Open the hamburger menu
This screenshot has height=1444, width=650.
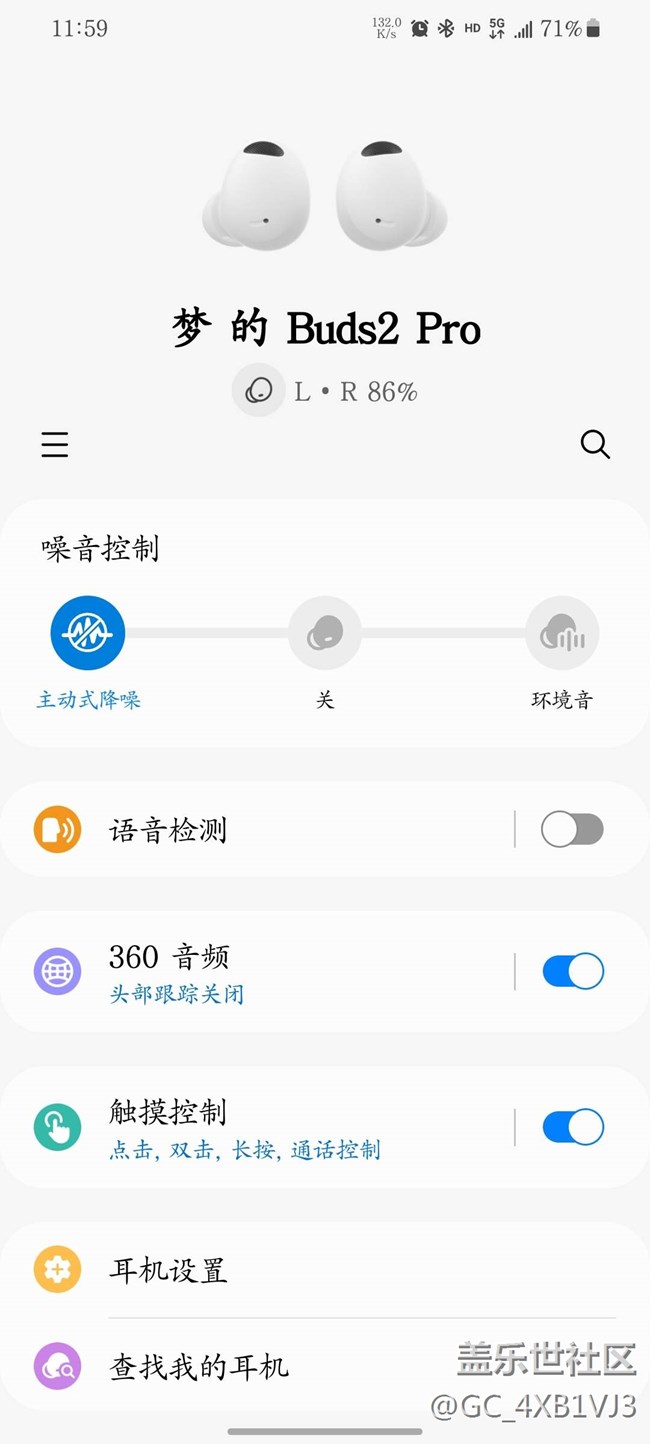point(55,445)
